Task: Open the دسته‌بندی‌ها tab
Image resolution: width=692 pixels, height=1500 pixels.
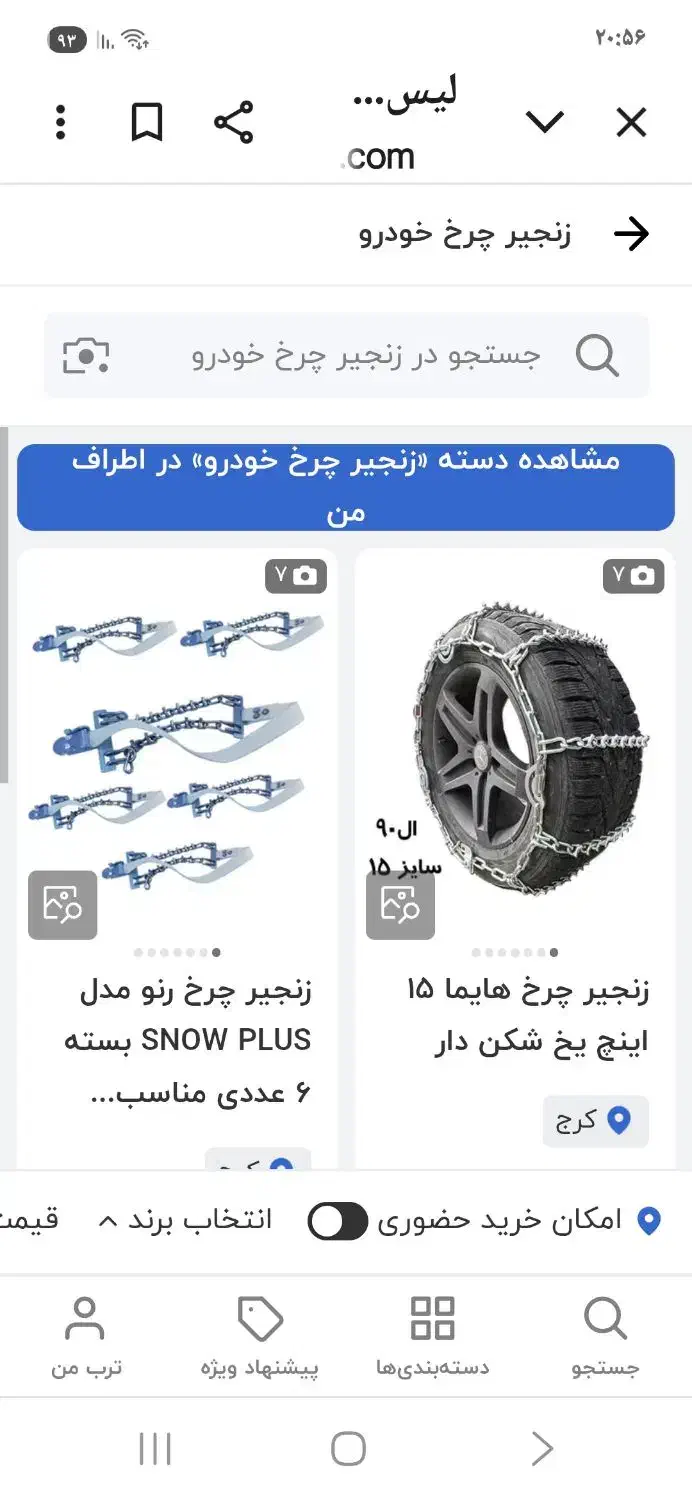Action: (433, 1337)
